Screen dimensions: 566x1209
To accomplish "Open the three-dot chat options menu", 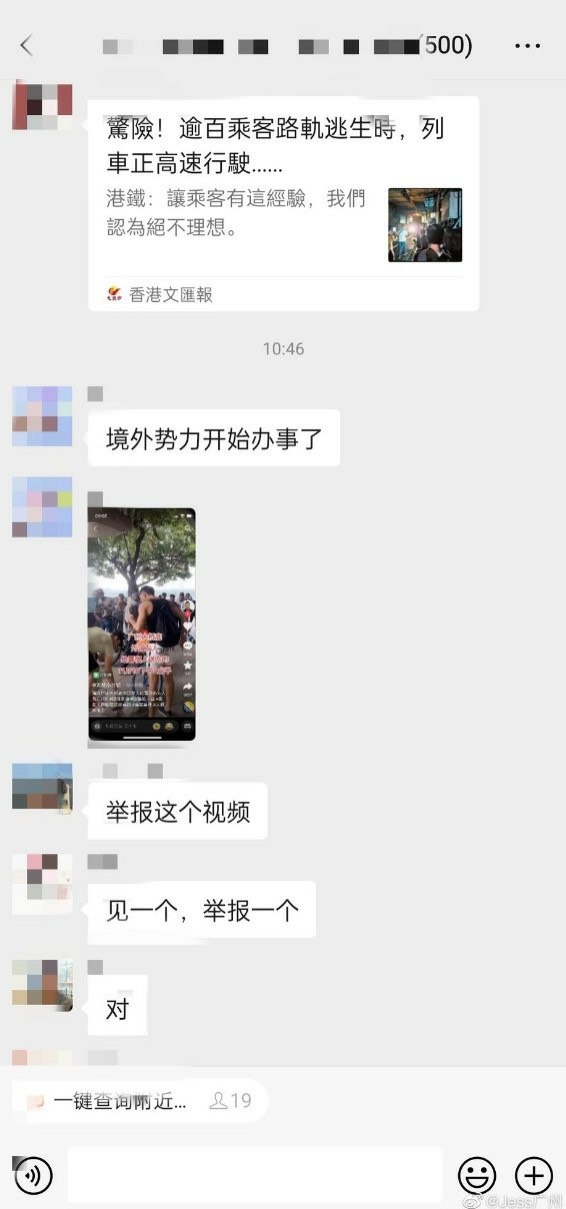I will pyautogui.click(x=527, y=46).
